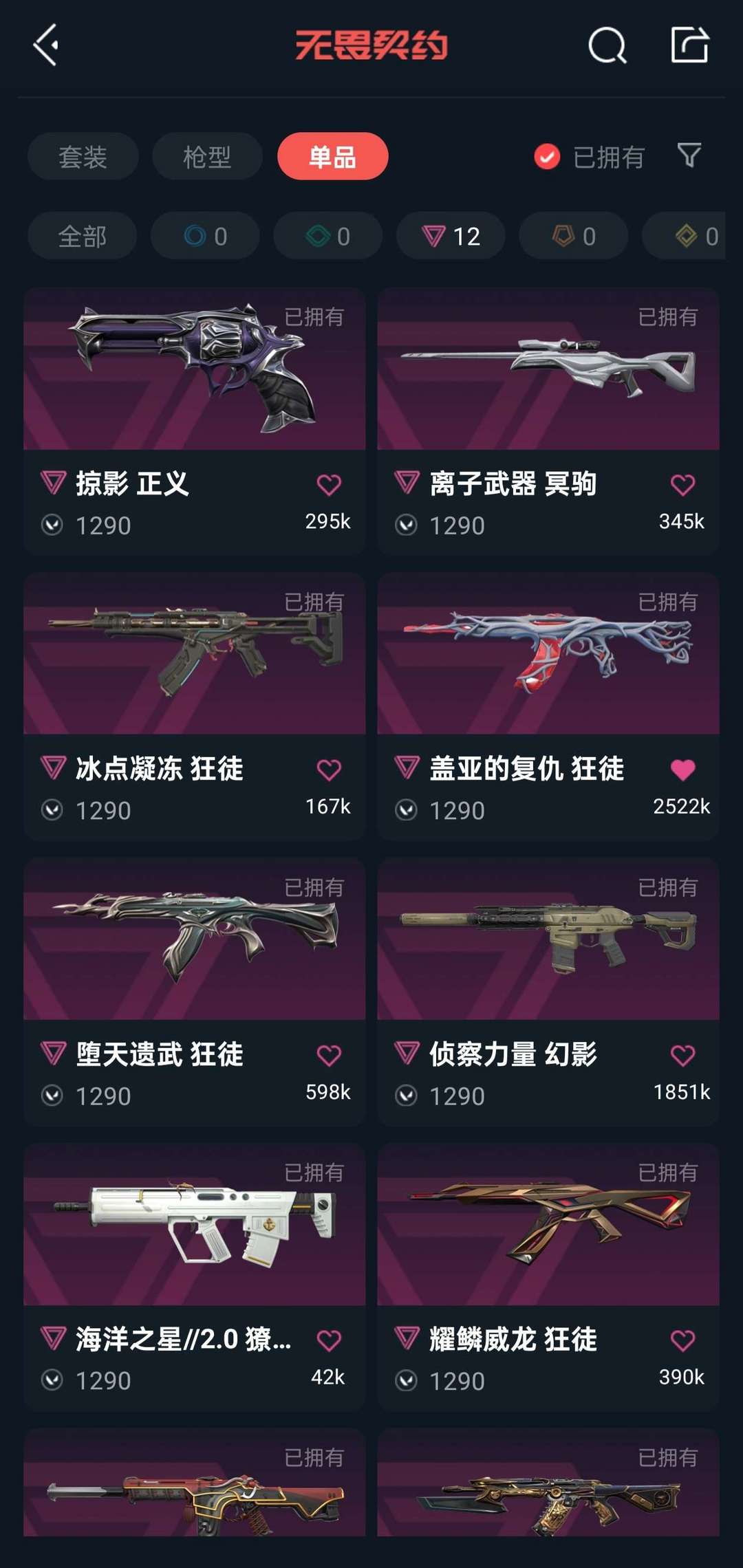
Task: Open the filter funnel icon
Action: click(x=689, y=156)
